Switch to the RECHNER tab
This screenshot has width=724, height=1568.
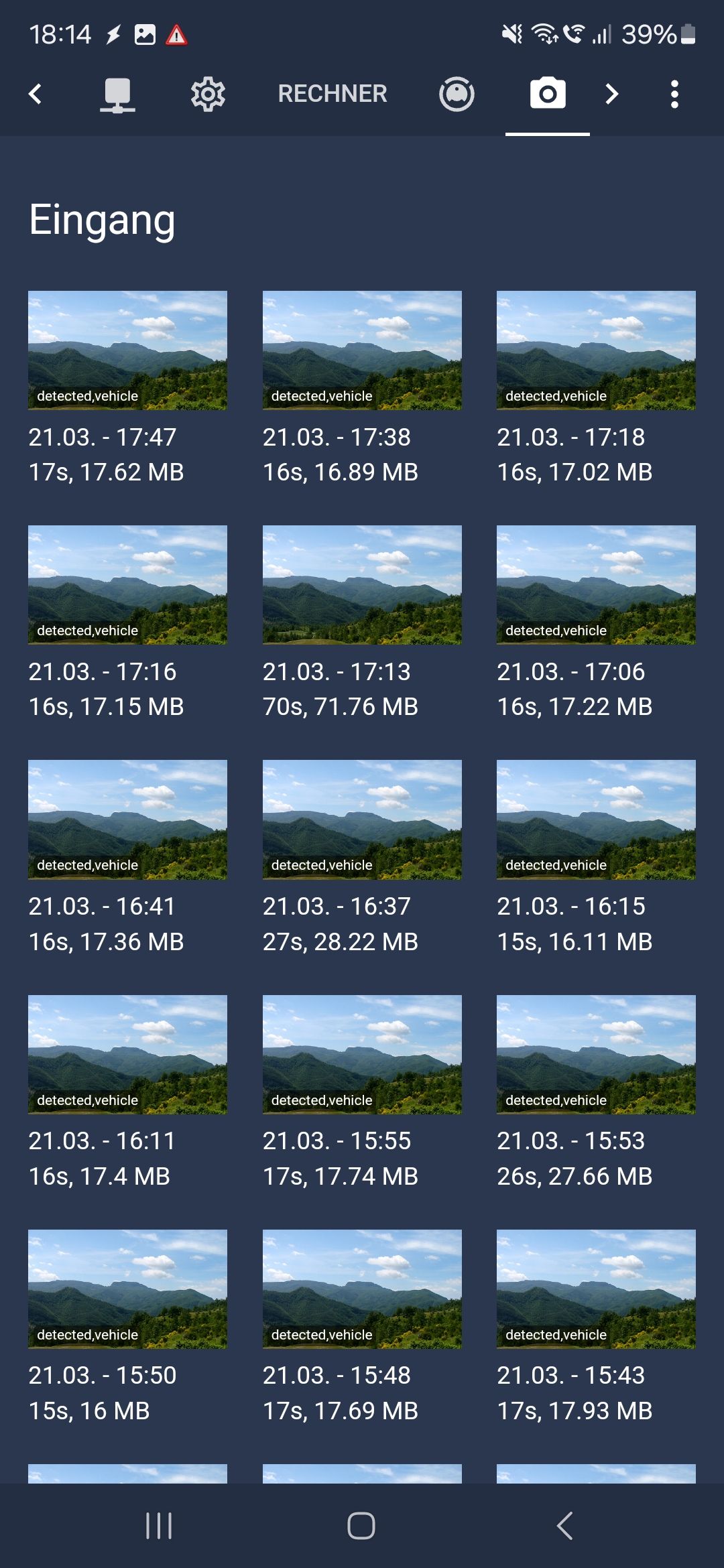coord(333,94)
